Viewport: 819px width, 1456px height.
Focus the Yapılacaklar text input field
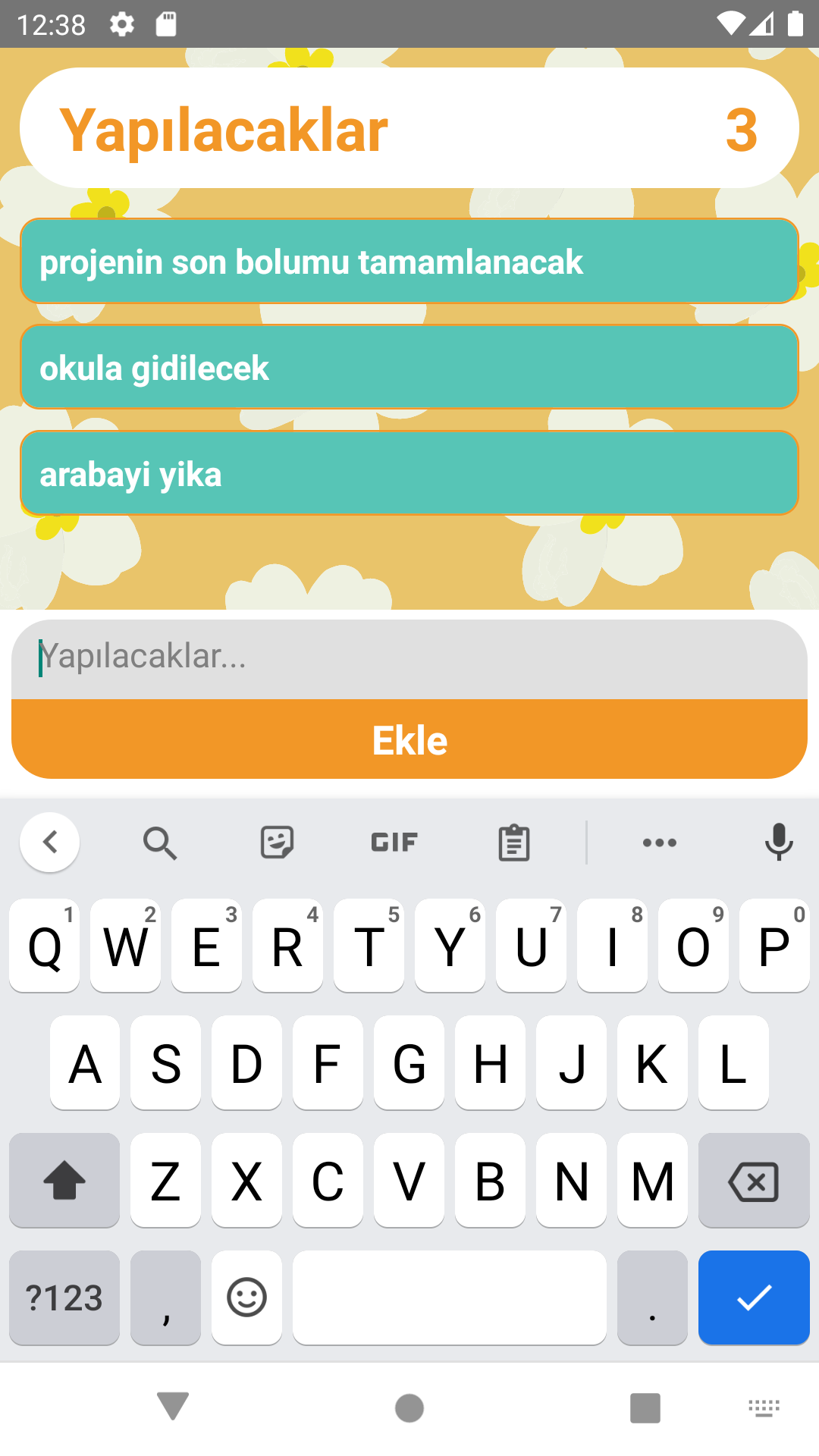[409, 657]
